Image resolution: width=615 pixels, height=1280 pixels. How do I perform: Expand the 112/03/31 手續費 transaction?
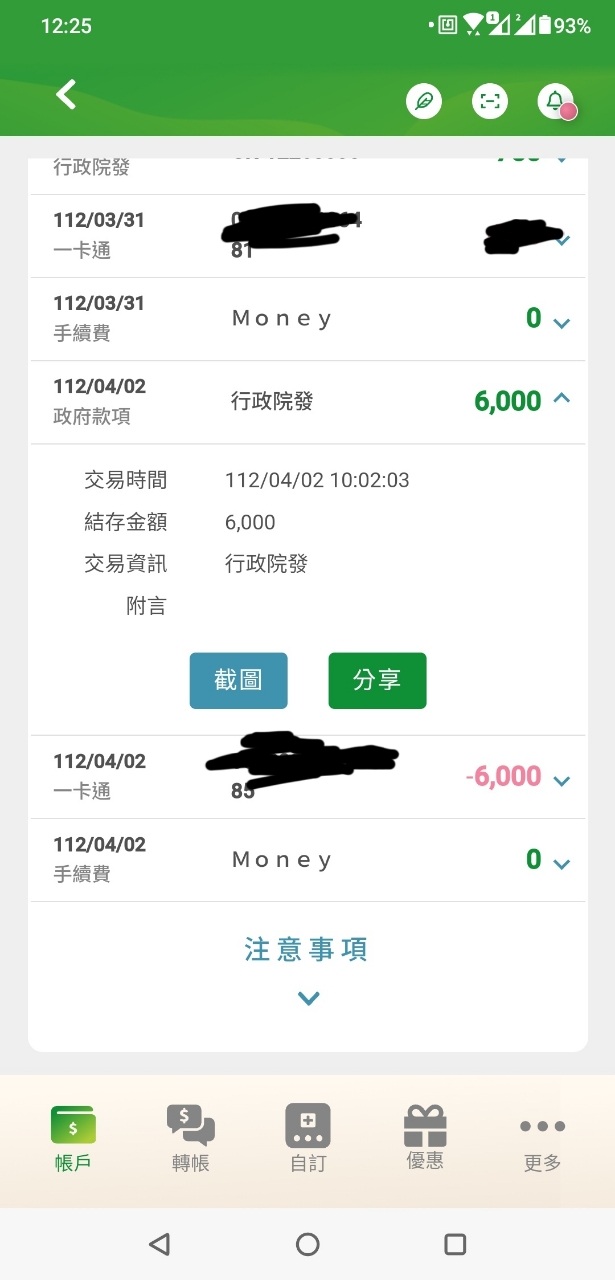click(561, 321)
